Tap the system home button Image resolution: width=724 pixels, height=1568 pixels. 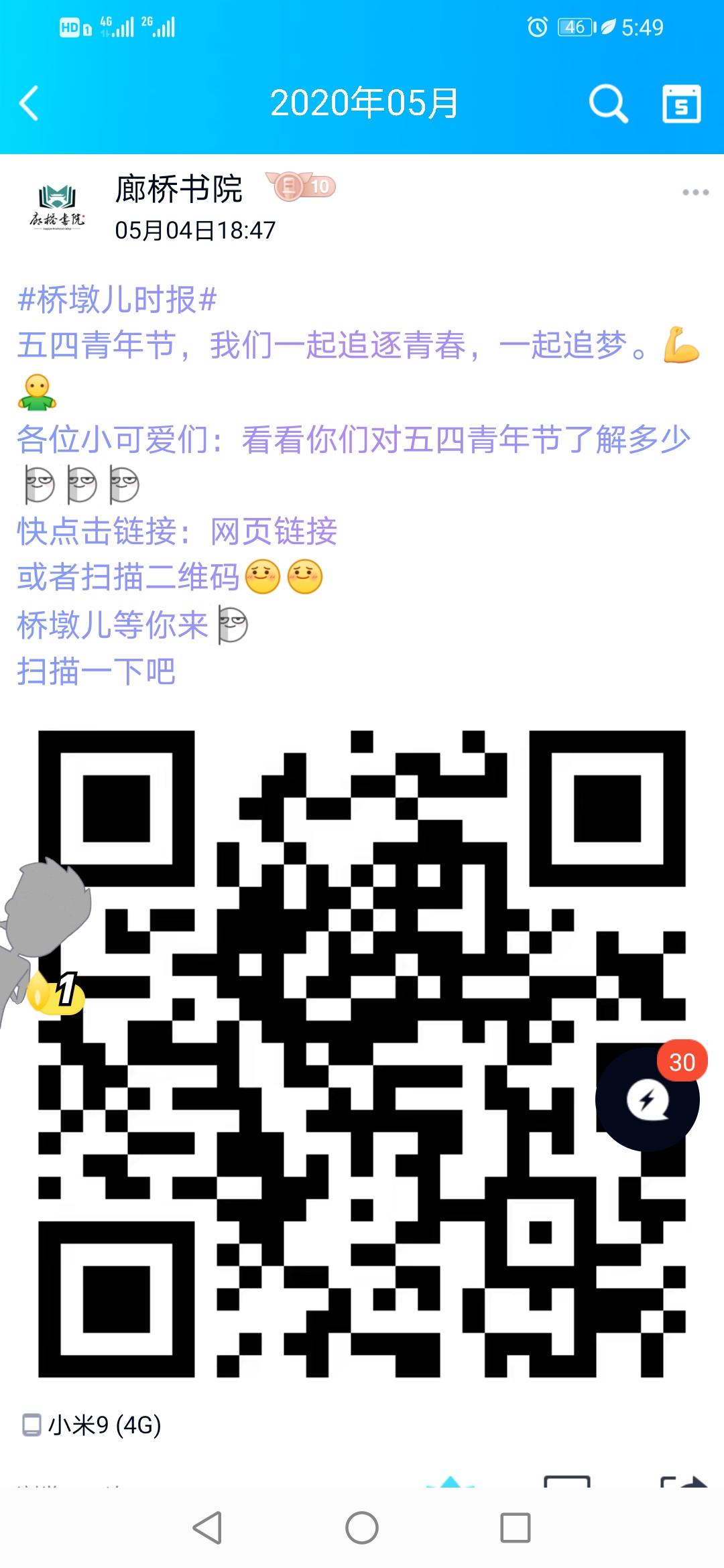362,1528
